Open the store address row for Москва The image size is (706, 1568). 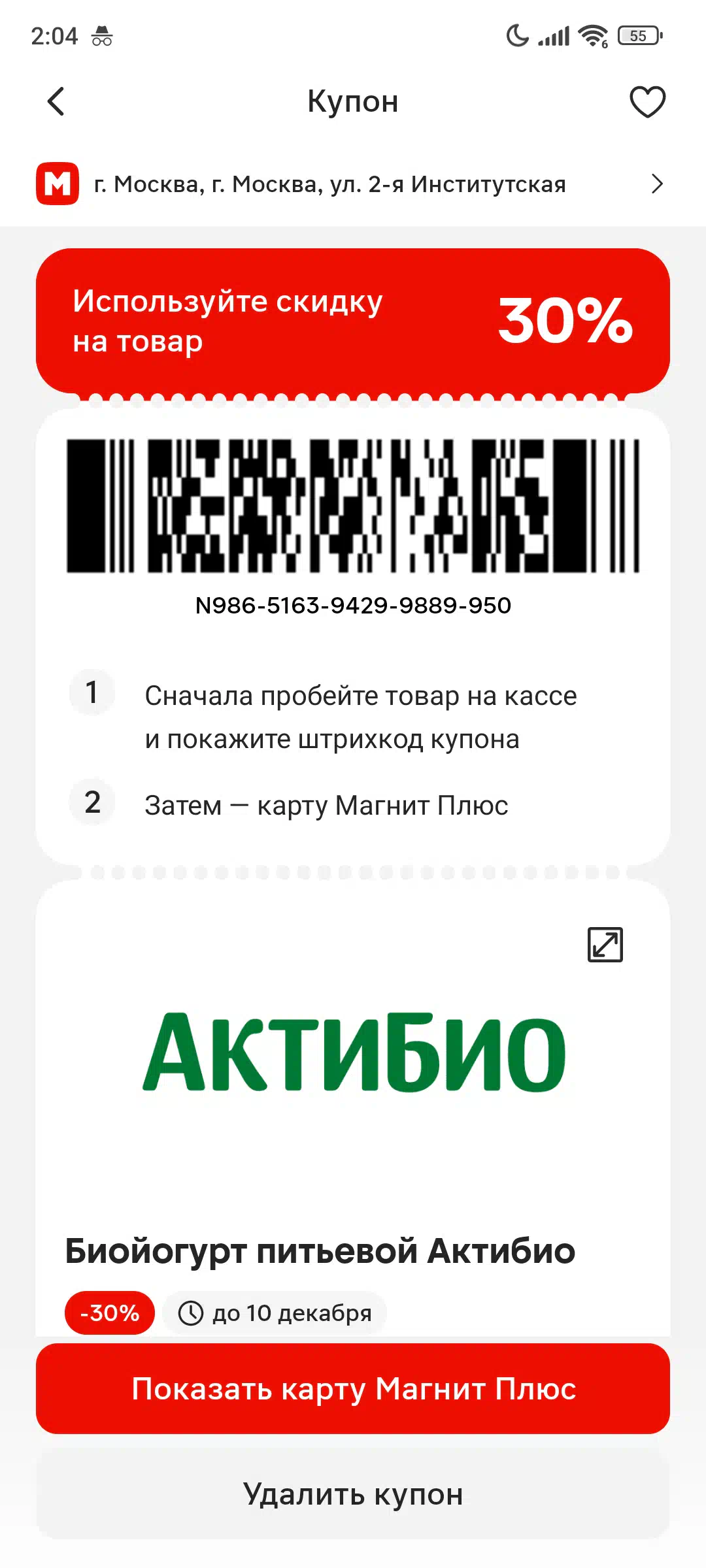coord(353,184)
